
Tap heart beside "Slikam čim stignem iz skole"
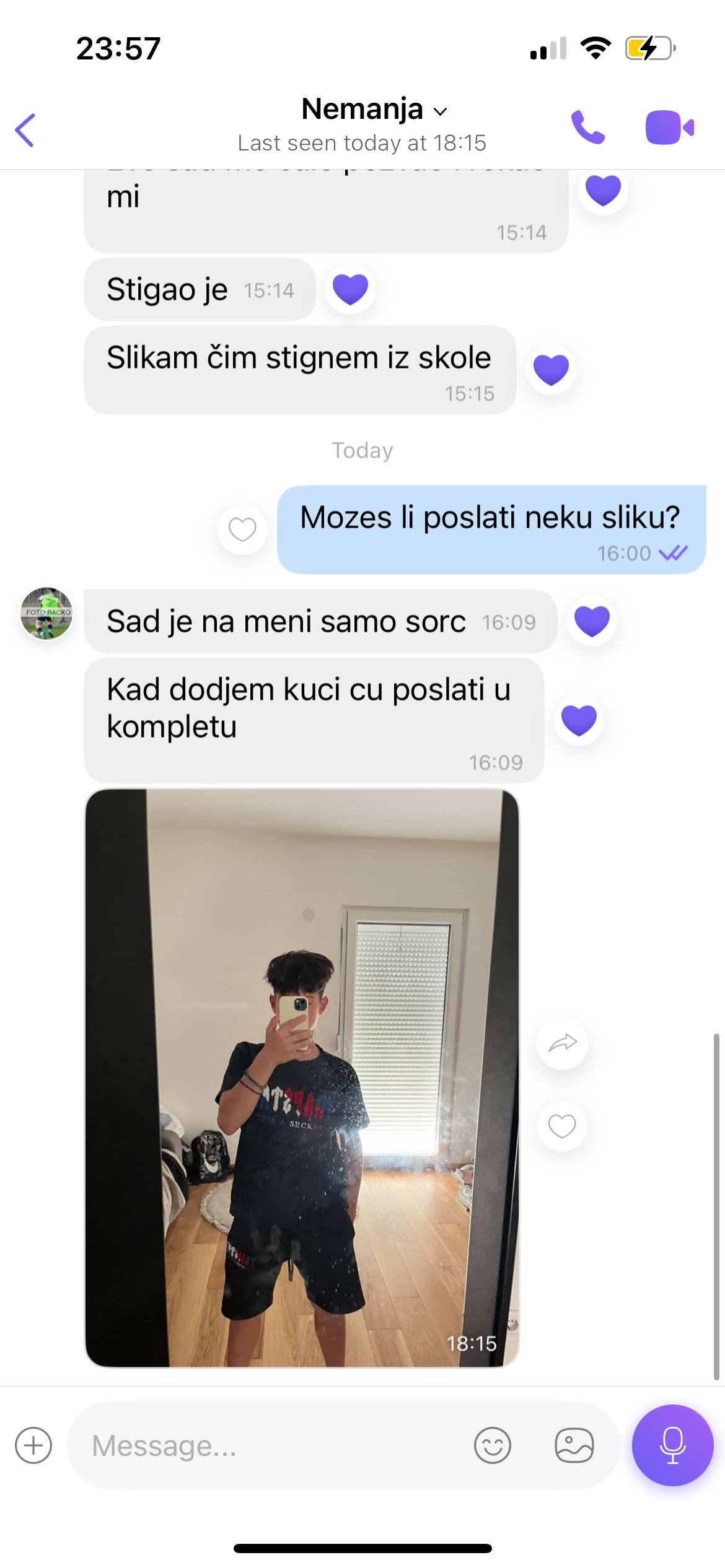tap(551, 370)
